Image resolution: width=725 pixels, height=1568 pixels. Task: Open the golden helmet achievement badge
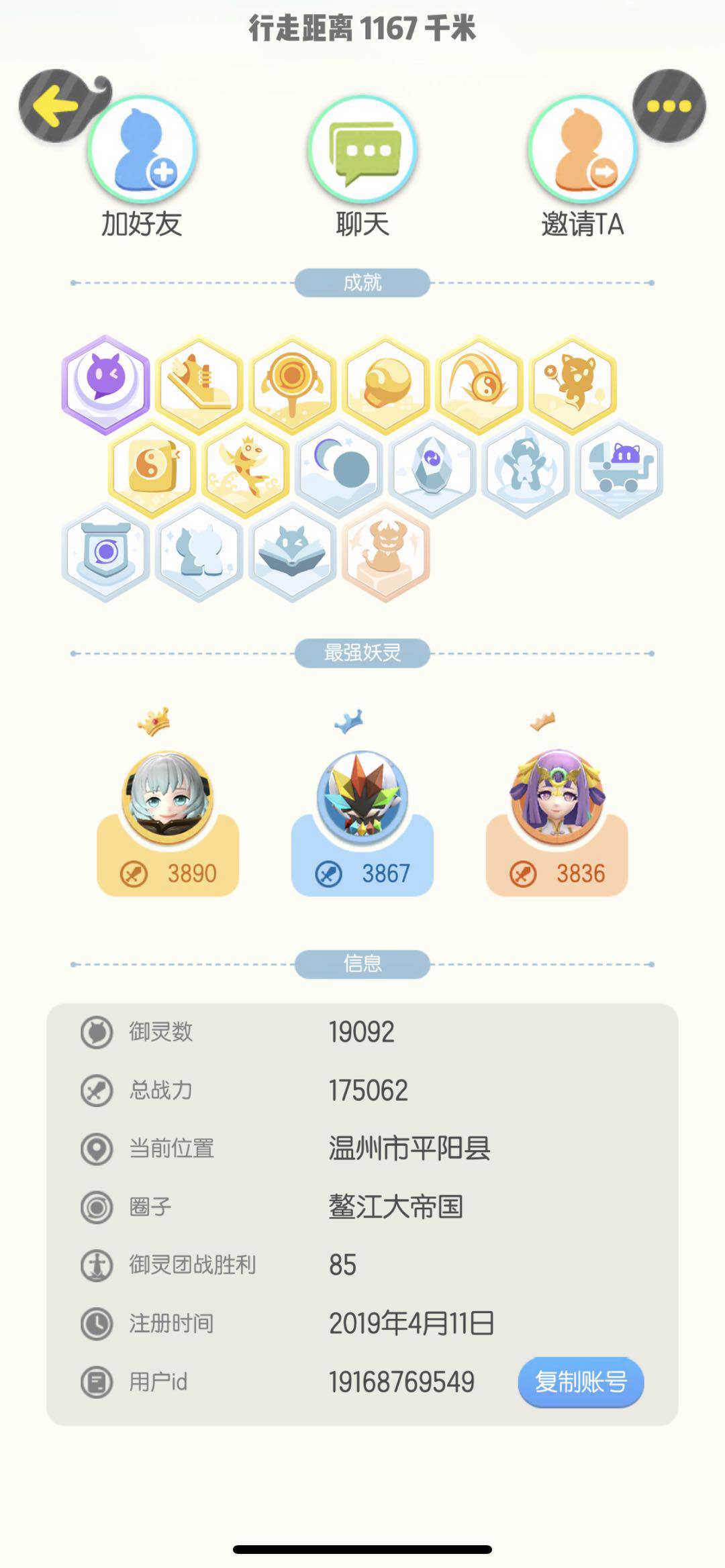click(x=385, y=384)
